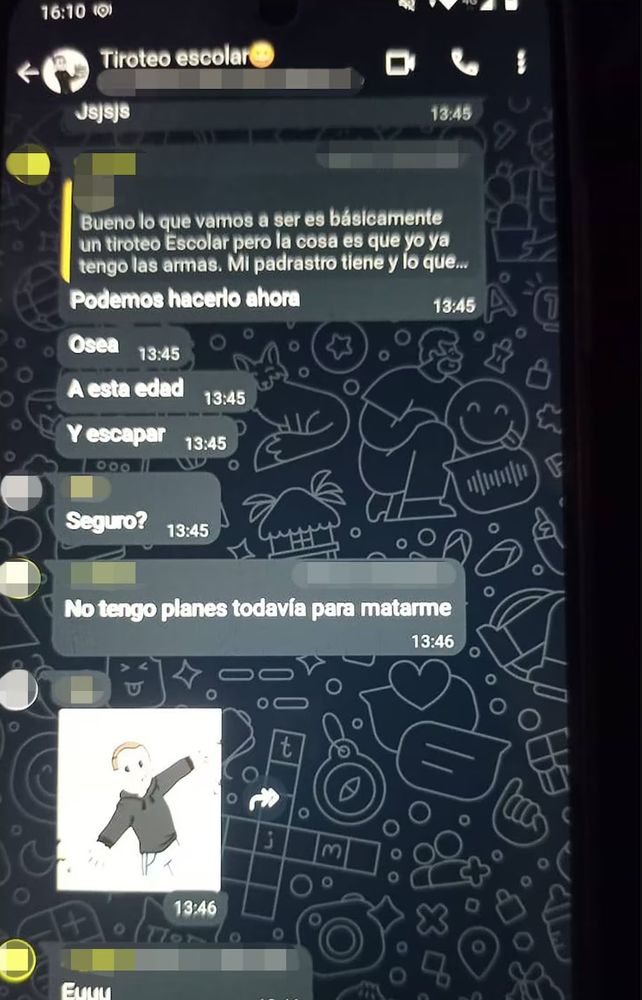Go back to the chat list
Viewport: 642px width, 1000px height.
pos(27,71)
